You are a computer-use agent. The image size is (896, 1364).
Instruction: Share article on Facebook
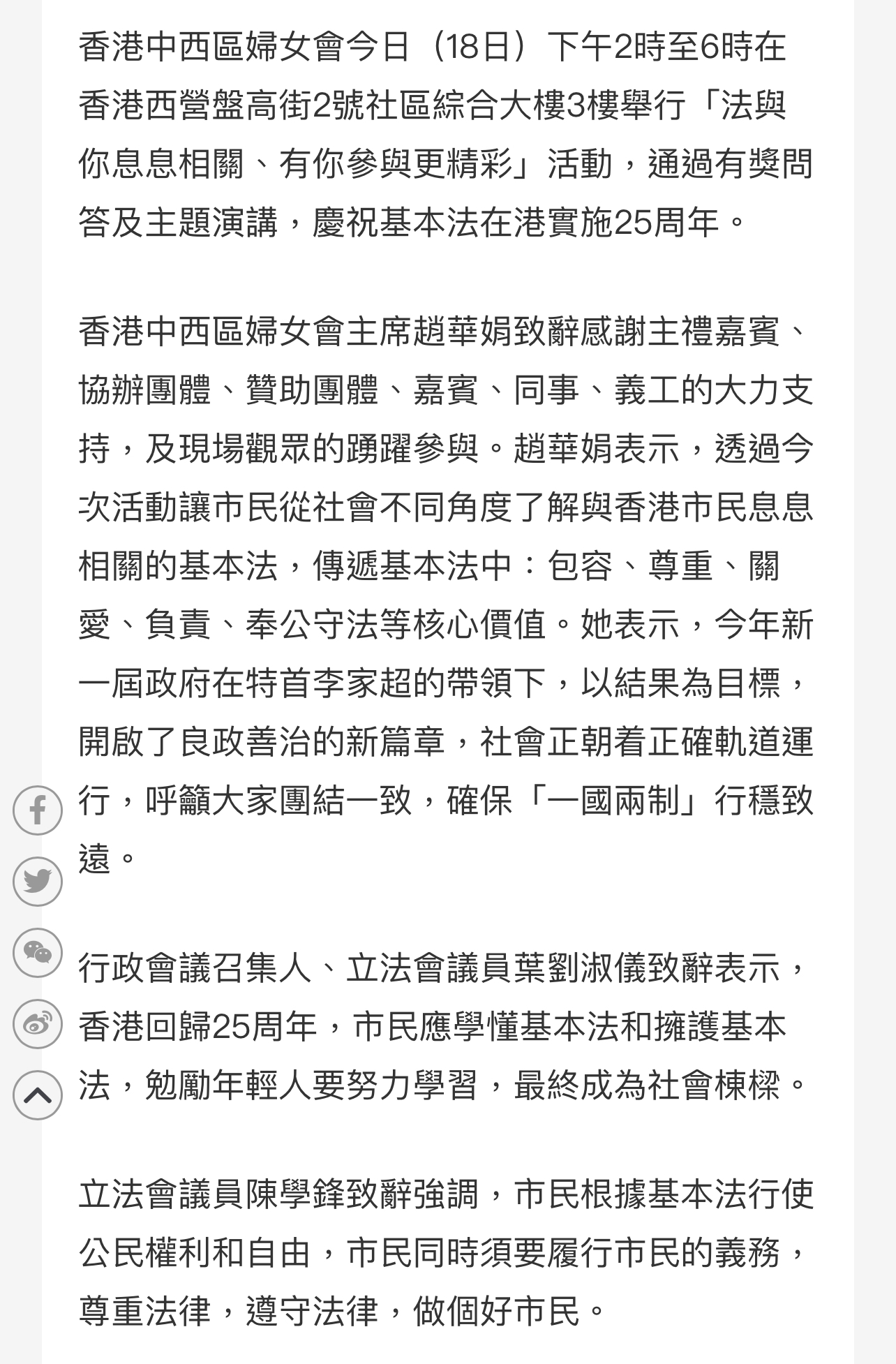38,810
